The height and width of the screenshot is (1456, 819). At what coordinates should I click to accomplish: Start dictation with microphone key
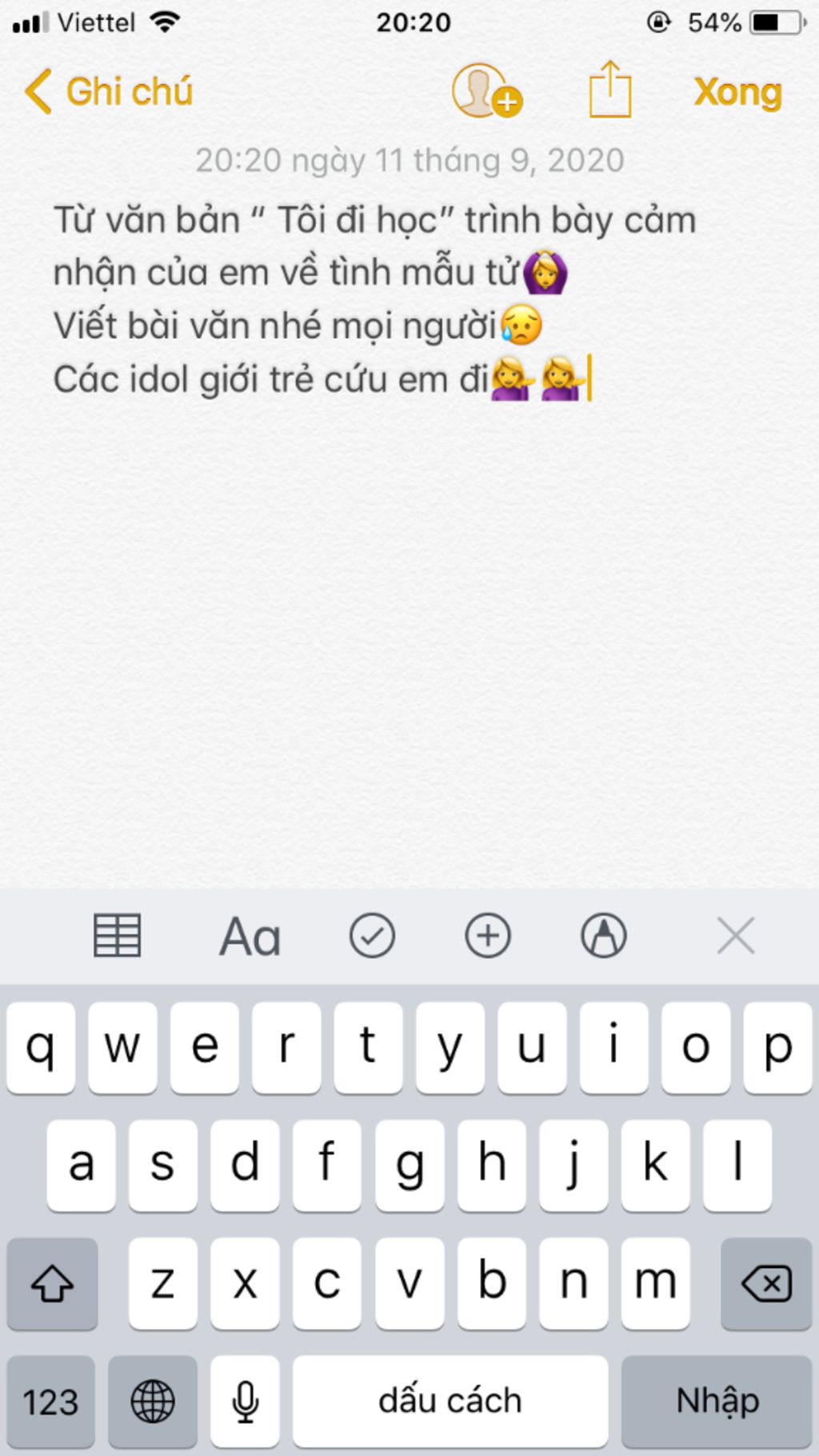click(x=246, y=1401)
